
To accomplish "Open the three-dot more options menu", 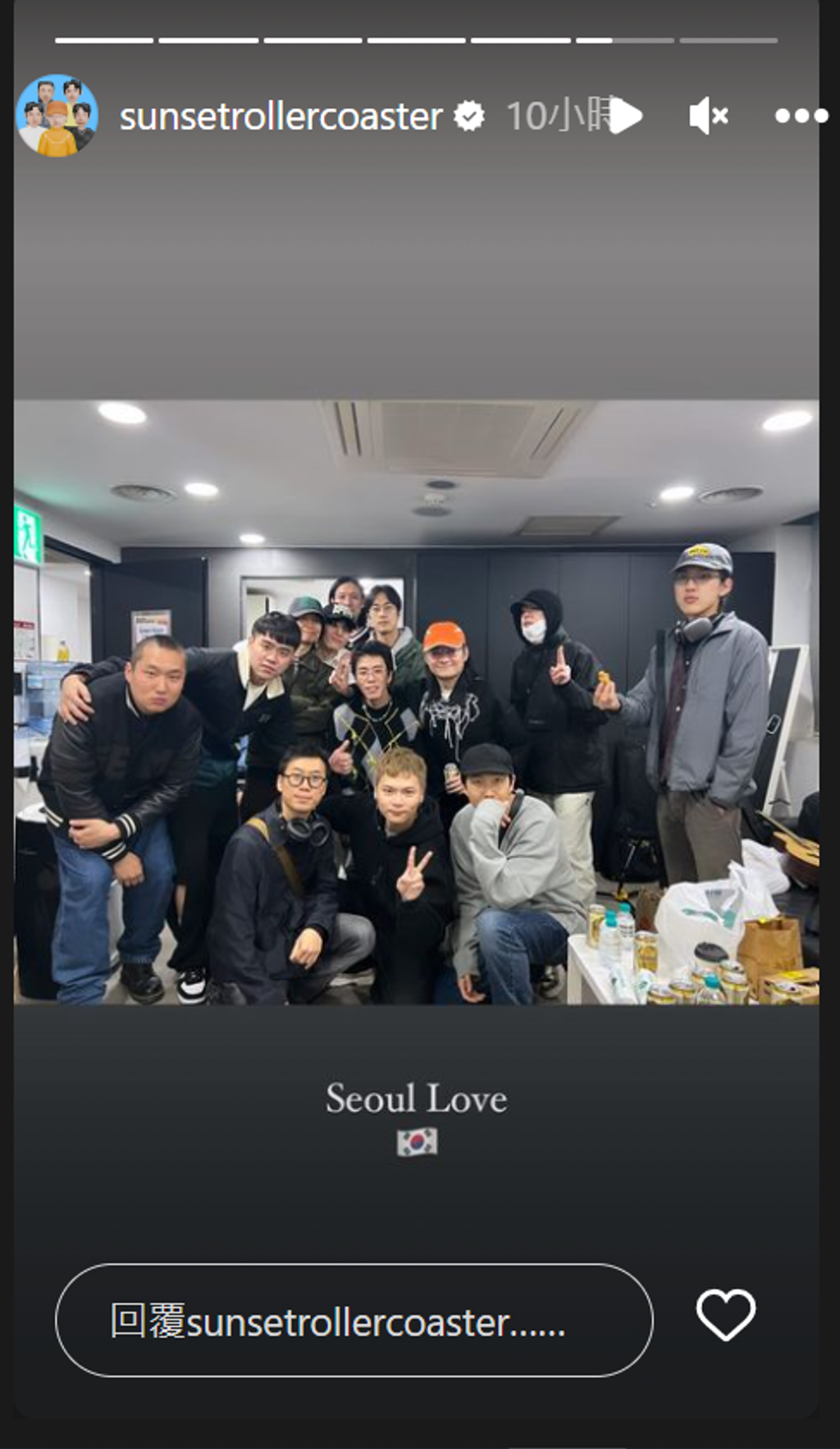I will 801,116.
